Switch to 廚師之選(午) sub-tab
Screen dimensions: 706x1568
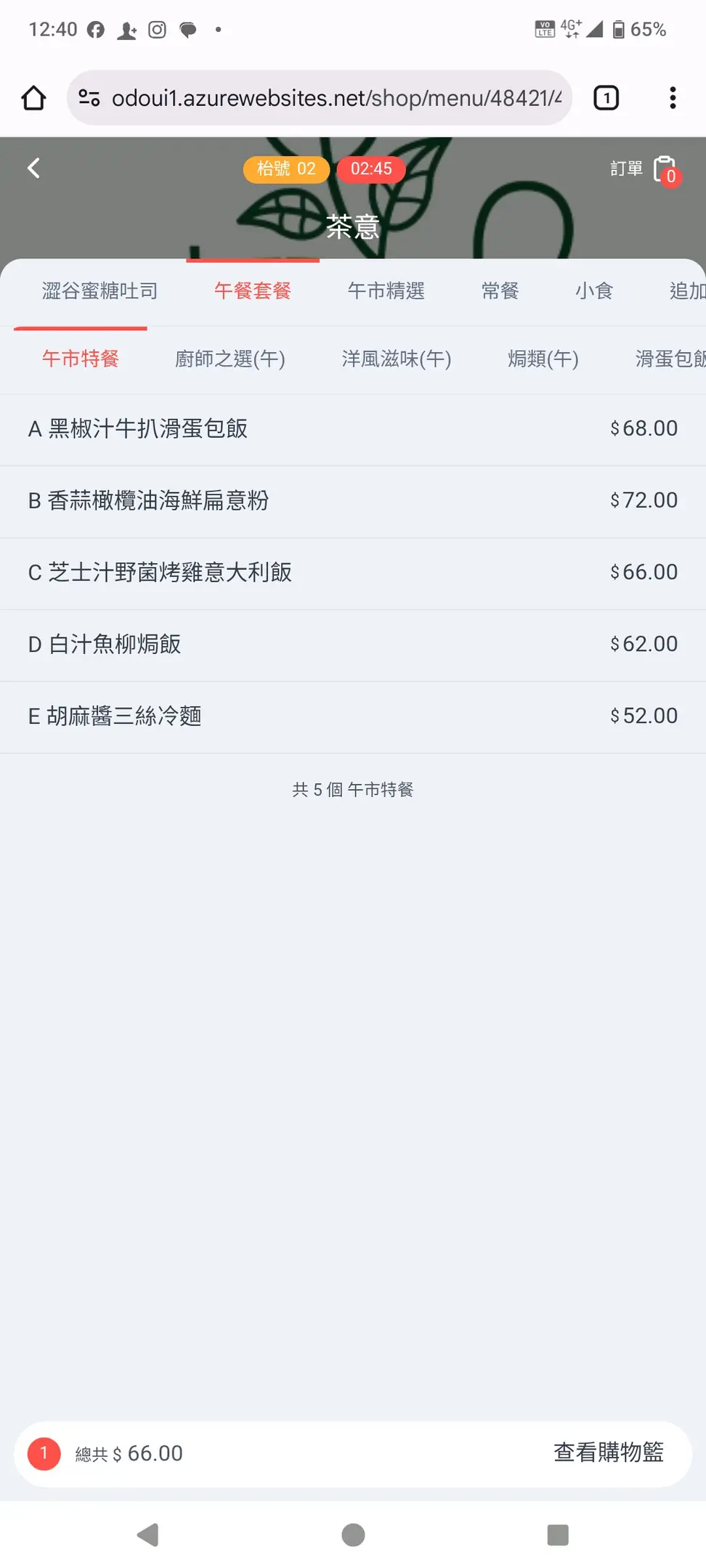[230, 359]
